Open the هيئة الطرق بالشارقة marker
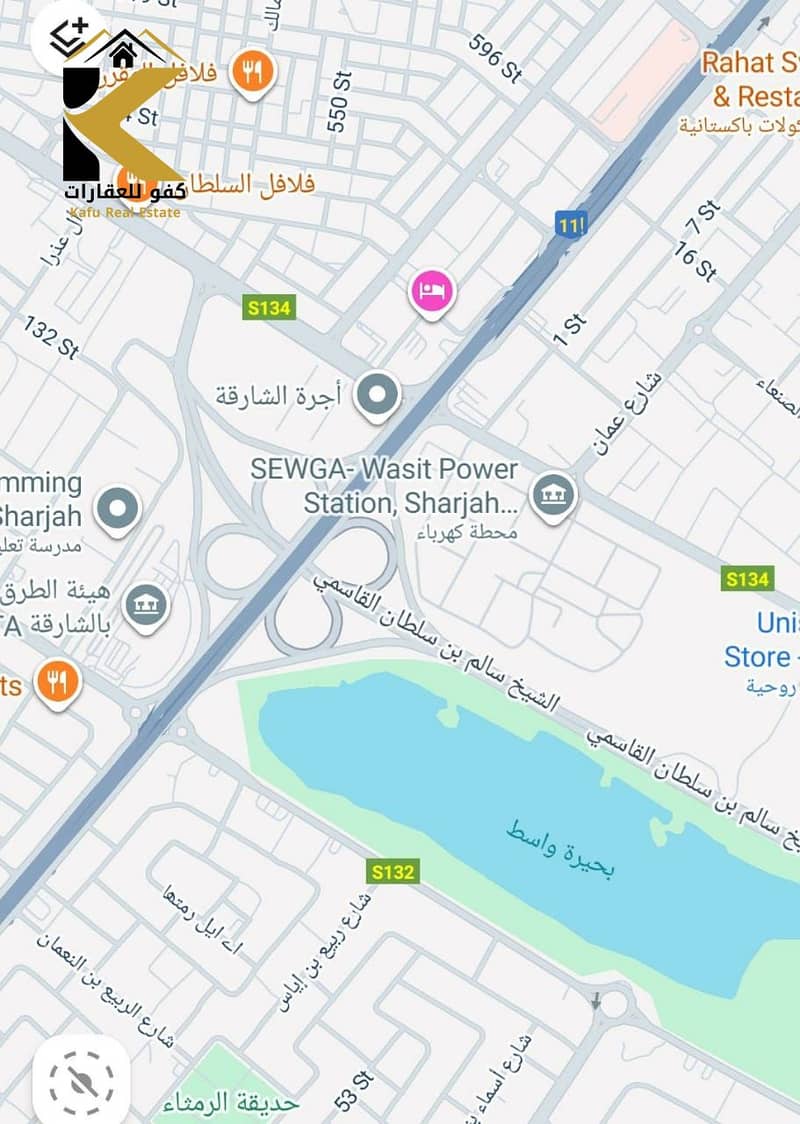The height and width of the screenshot is (1124, 800). (x=146, y=606)
